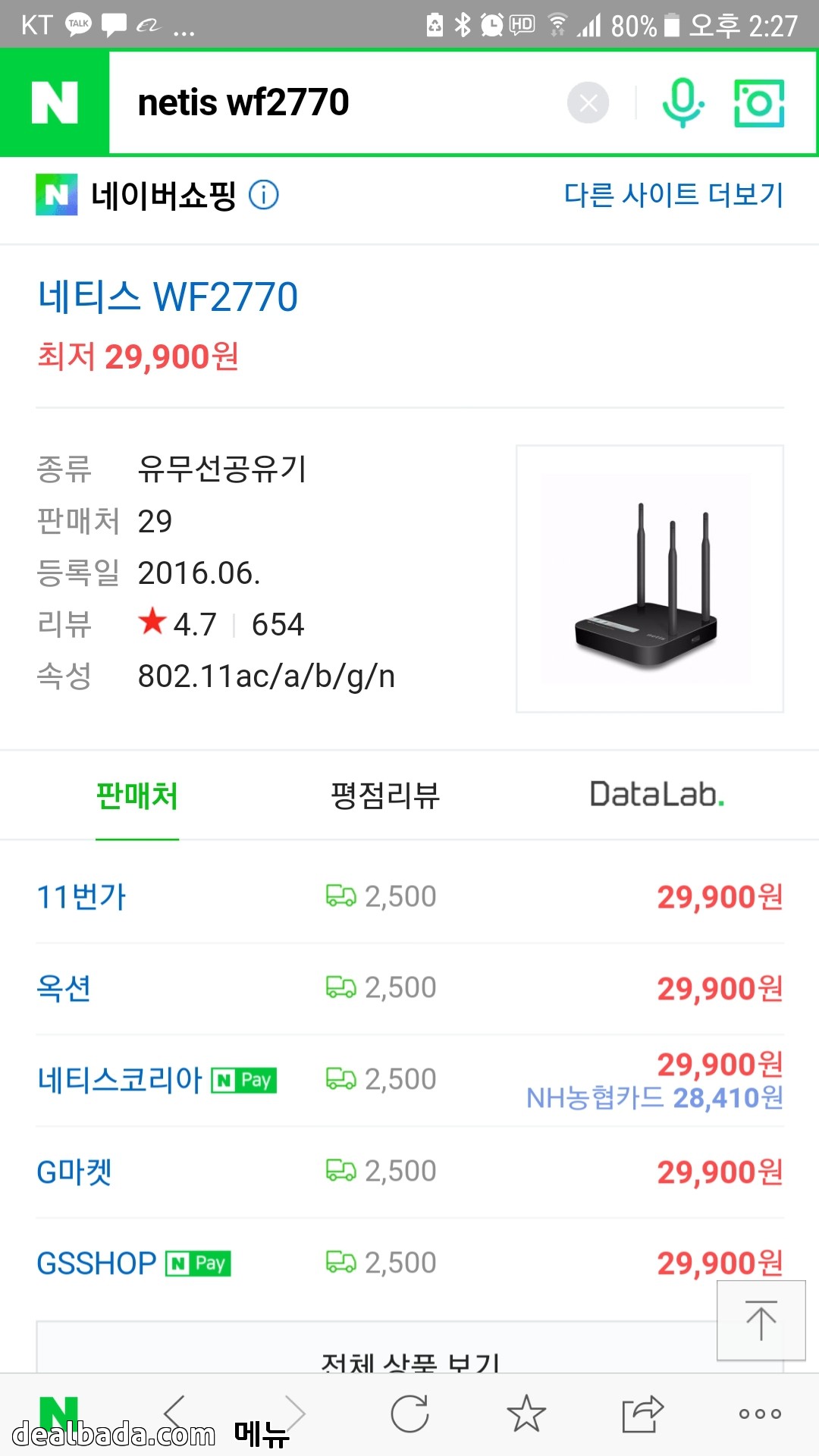Switch to the 평점리뷰 tab

tap(385, 795)
